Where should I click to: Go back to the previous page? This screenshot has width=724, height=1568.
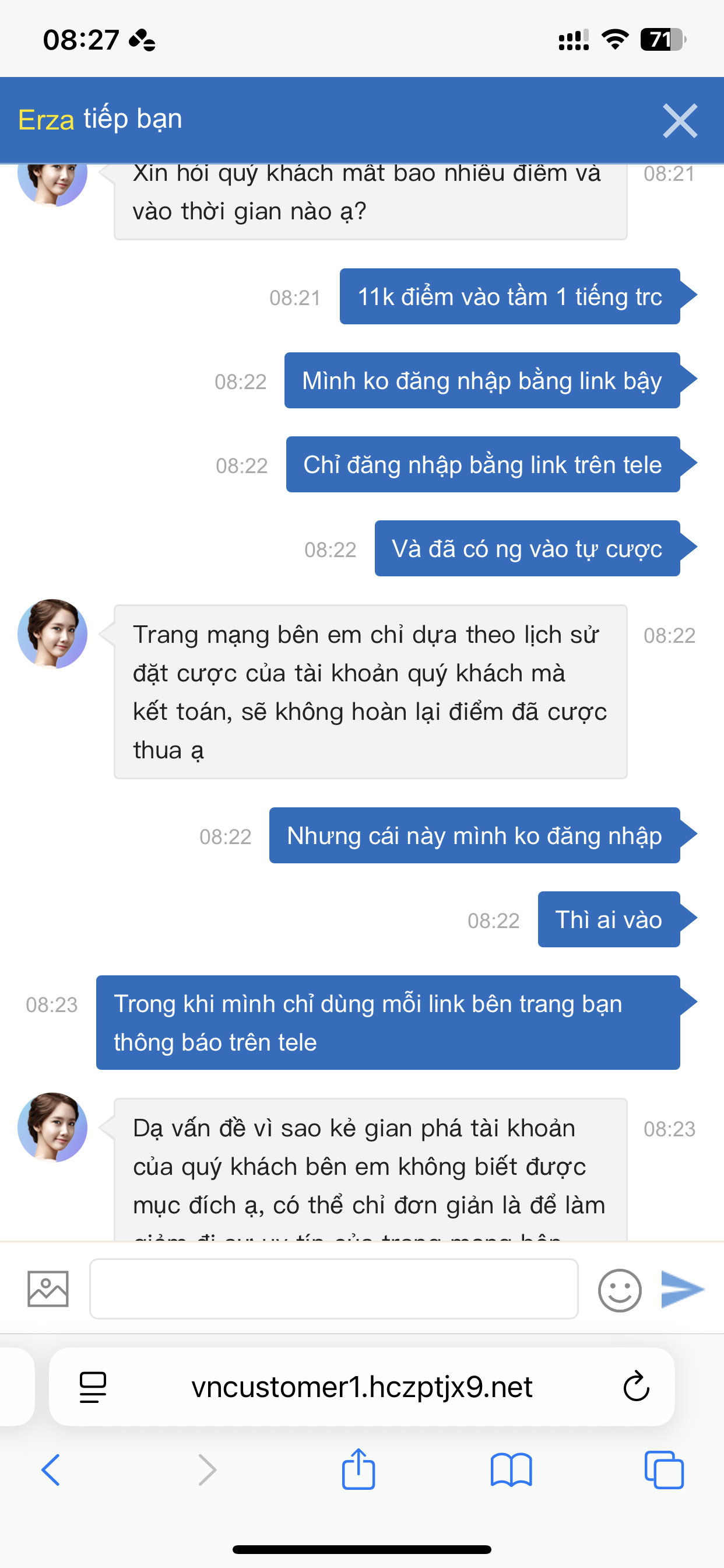click(x=51, y=1470)
